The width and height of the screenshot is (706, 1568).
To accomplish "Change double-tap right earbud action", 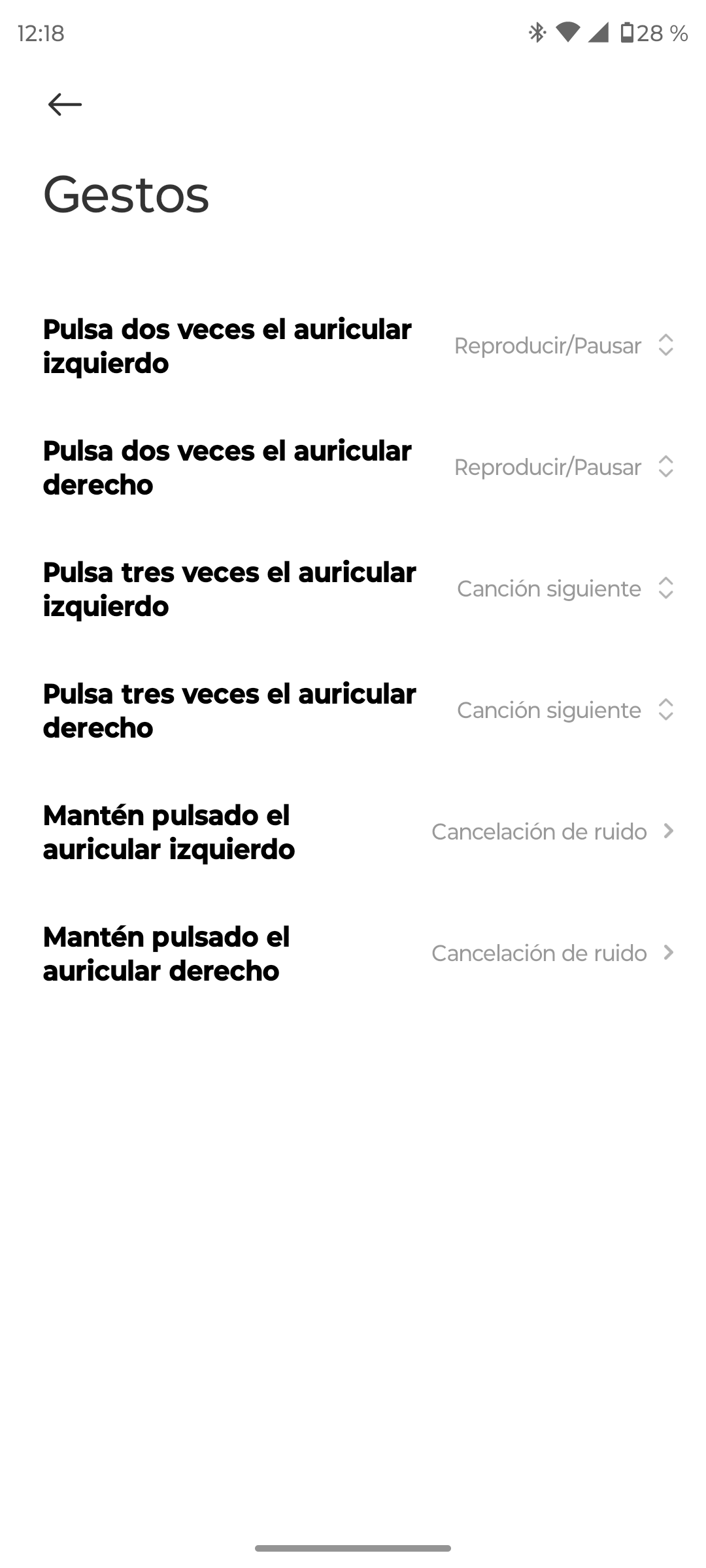I will pos(563,467).
